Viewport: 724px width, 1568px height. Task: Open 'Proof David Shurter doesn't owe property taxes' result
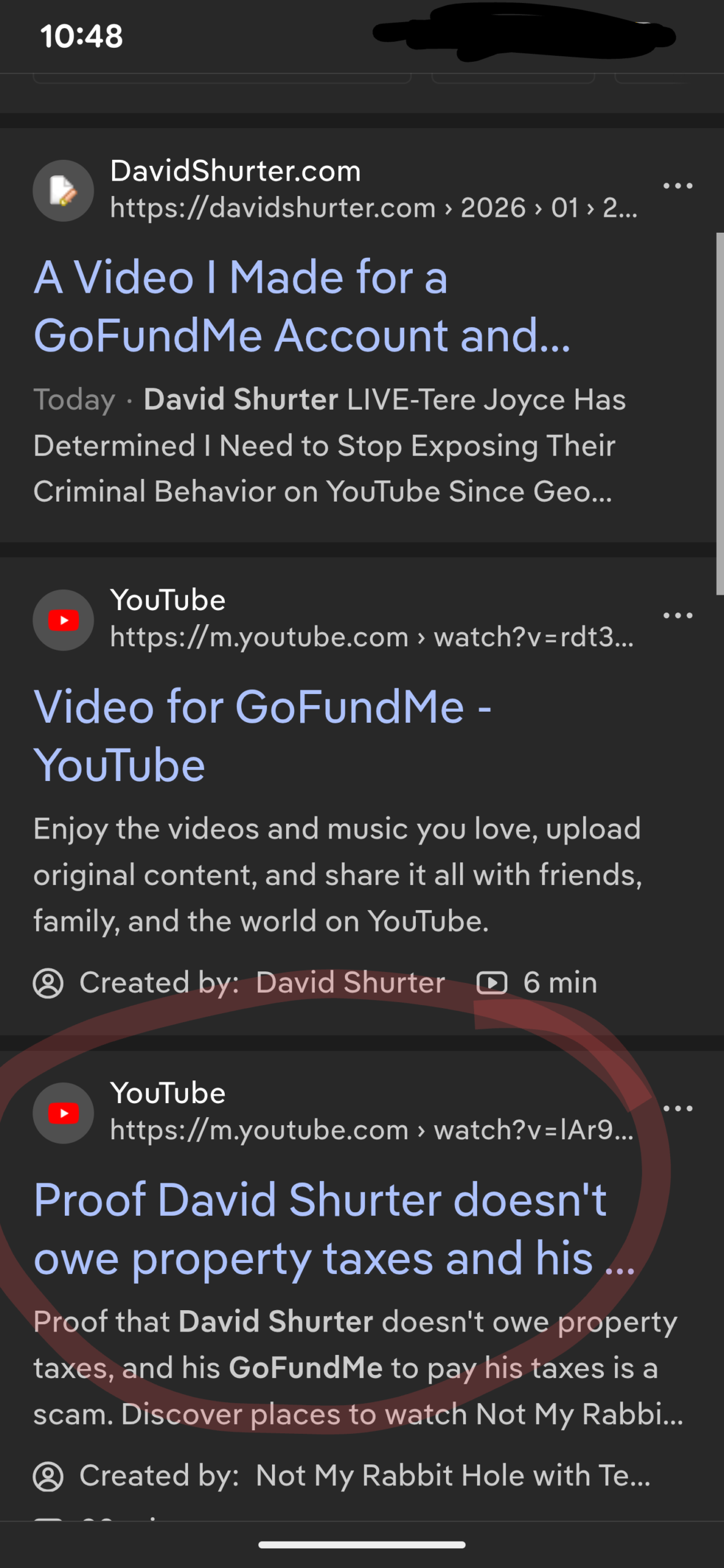[x=320, y=1228]
